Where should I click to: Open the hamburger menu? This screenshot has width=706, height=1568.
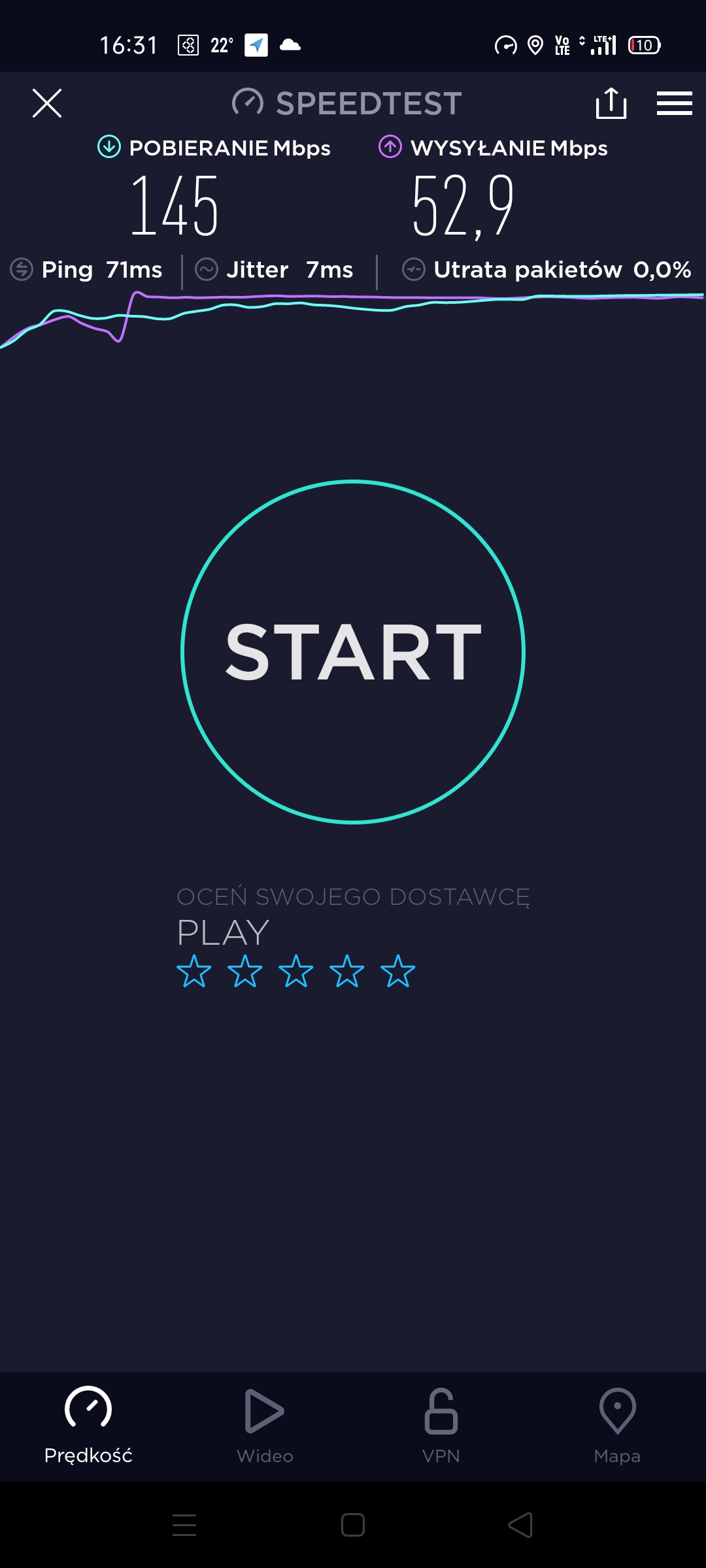(x=674, y=103)
